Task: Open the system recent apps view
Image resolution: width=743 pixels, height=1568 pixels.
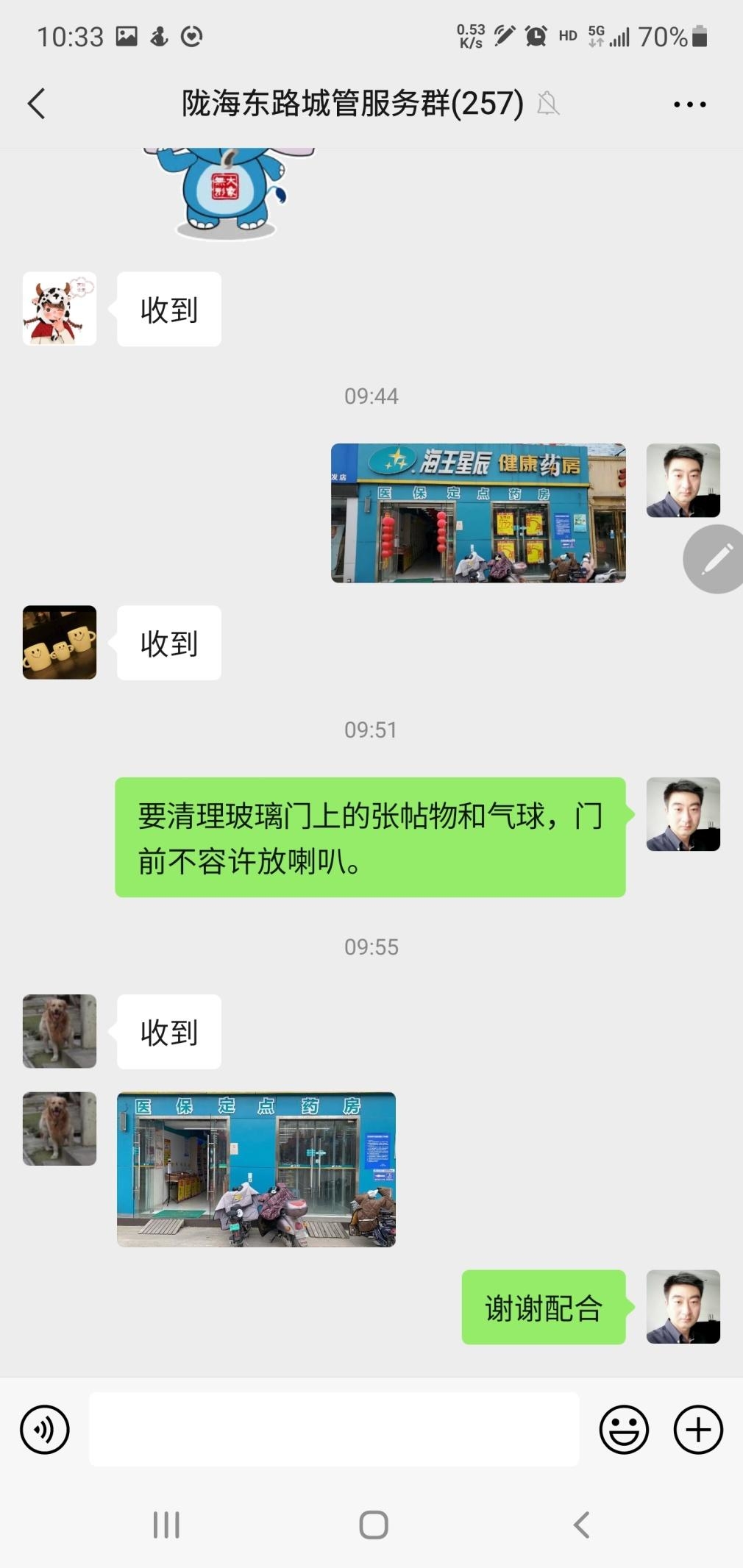Action: click(166, 1525)
